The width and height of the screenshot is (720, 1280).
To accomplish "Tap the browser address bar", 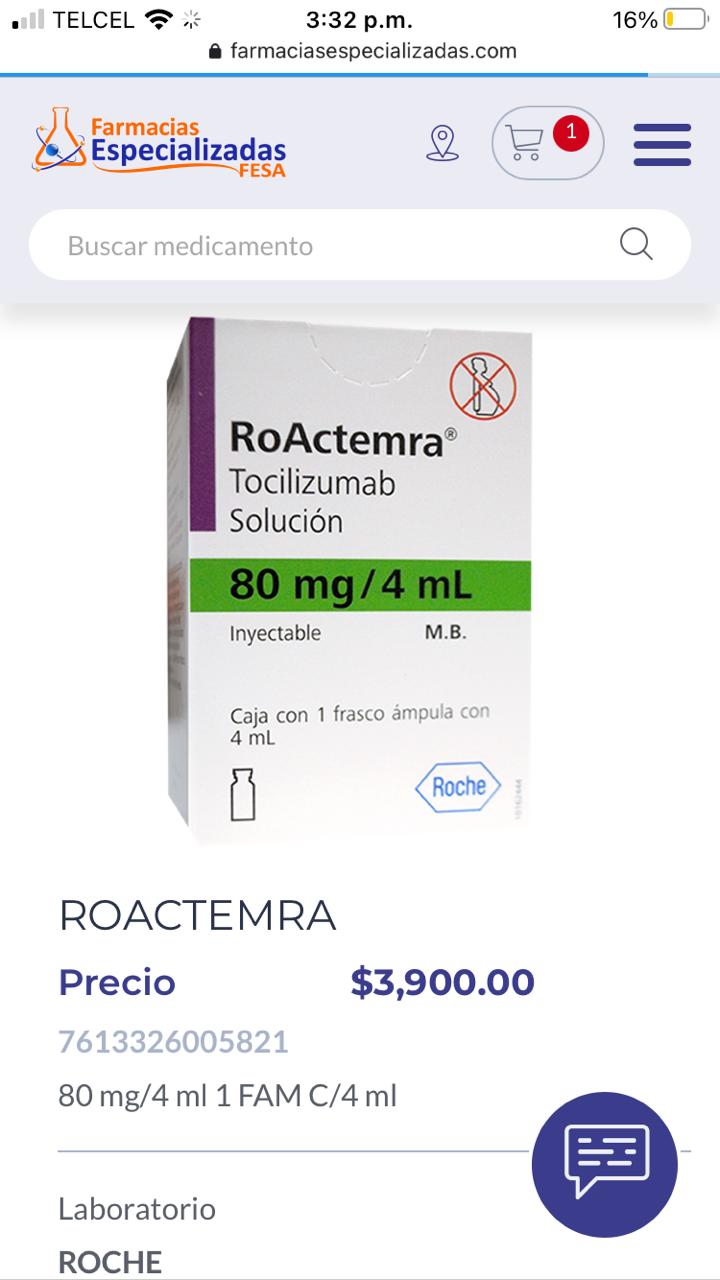I will [x=362, y=50].
